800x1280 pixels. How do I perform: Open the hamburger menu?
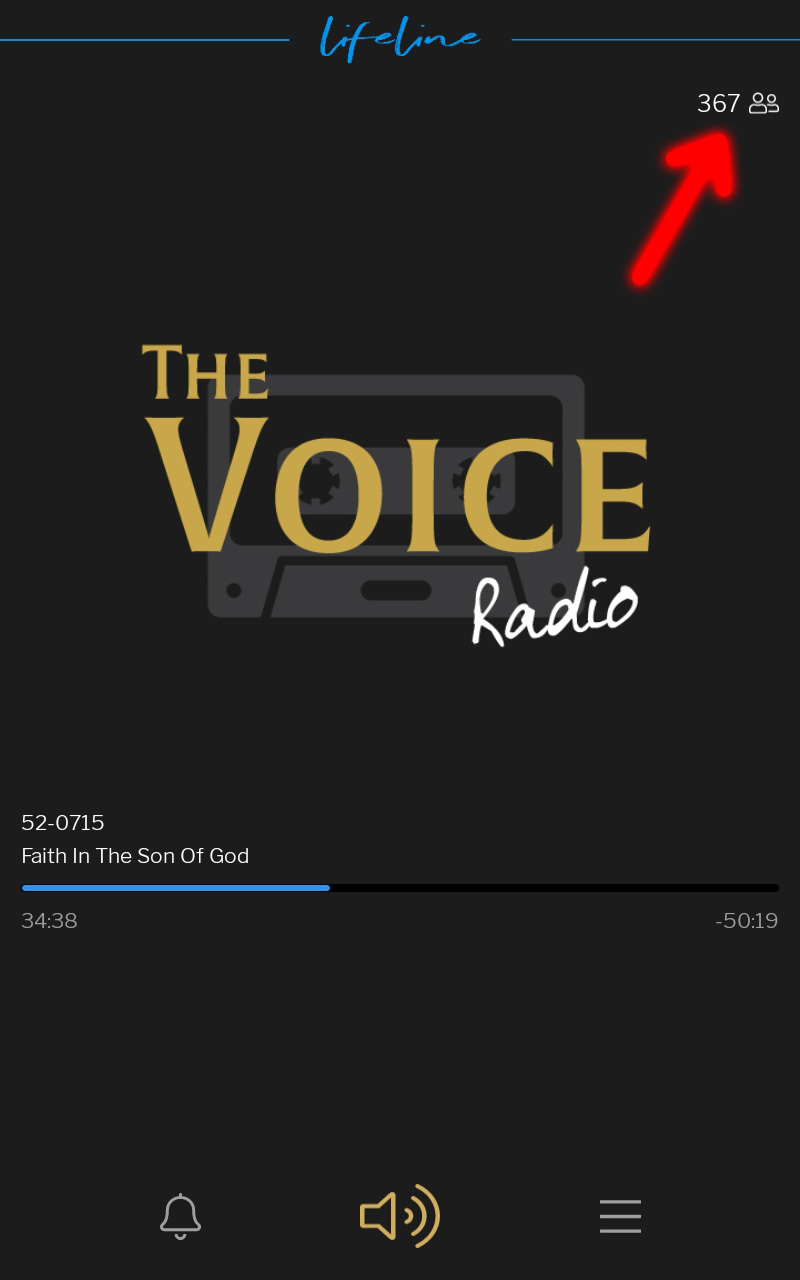coord(620,1216)
